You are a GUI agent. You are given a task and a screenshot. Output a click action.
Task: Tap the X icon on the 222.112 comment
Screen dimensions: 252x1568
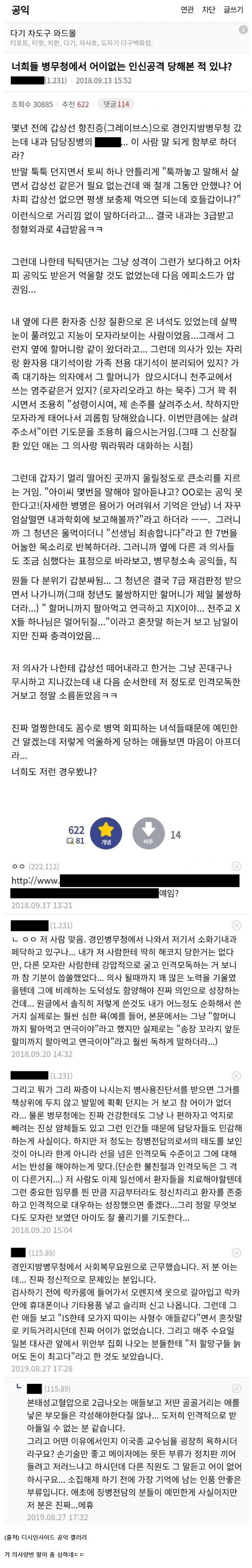tap(236, 866)
